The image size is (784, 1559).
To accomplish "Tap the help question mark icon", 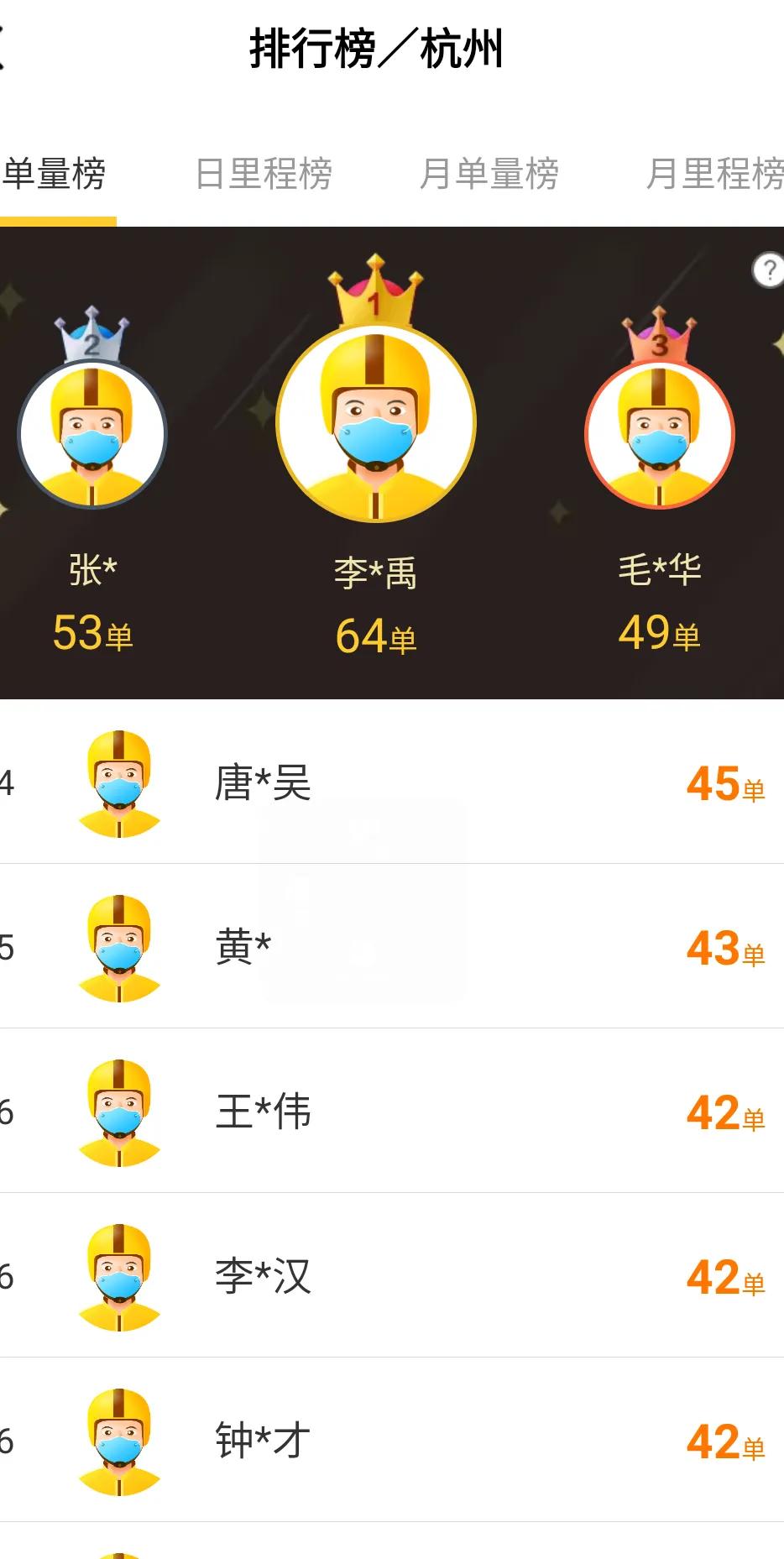I will click(x=769, y=268).
